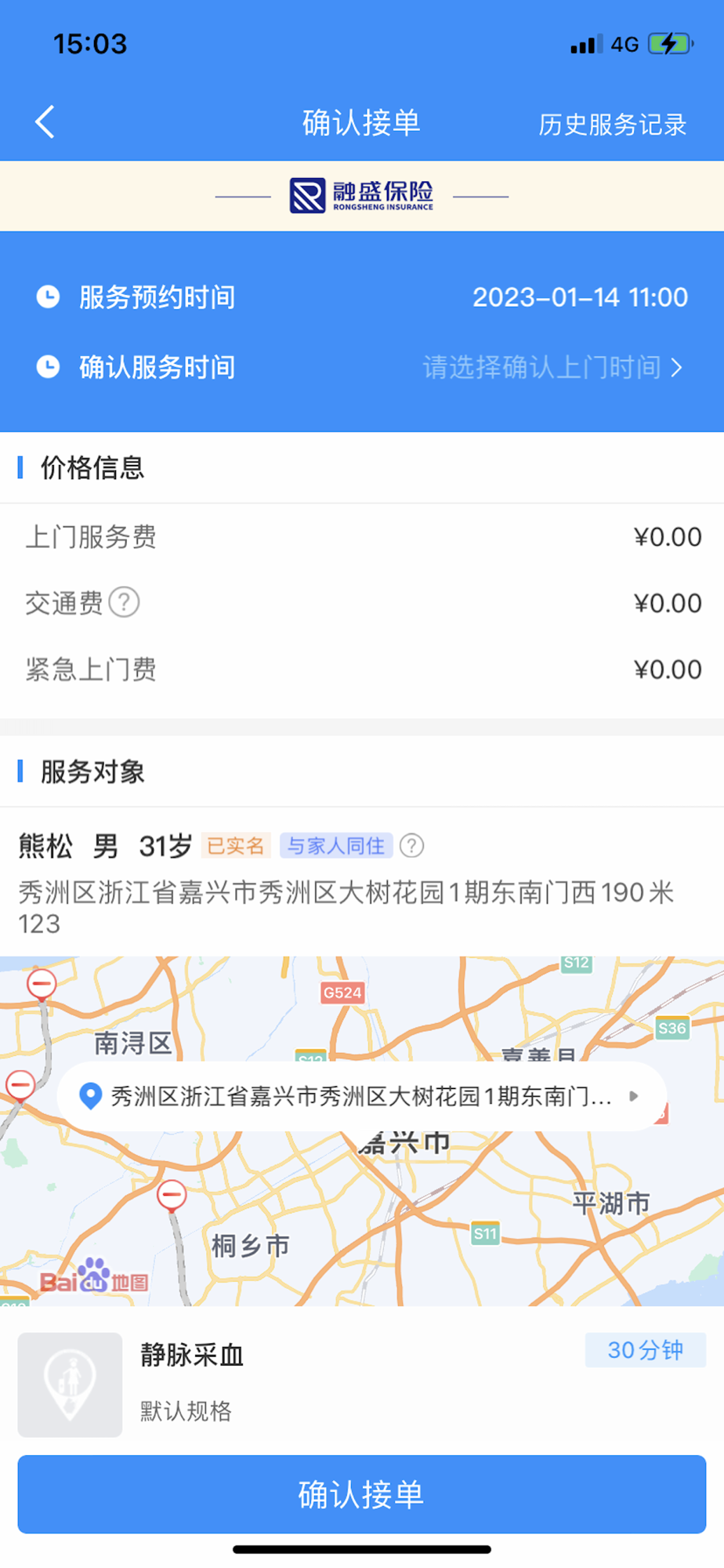Select the confirmed on-site service time
The image size is (724, 1568).
pyautogui.click(x=552, y=367)
